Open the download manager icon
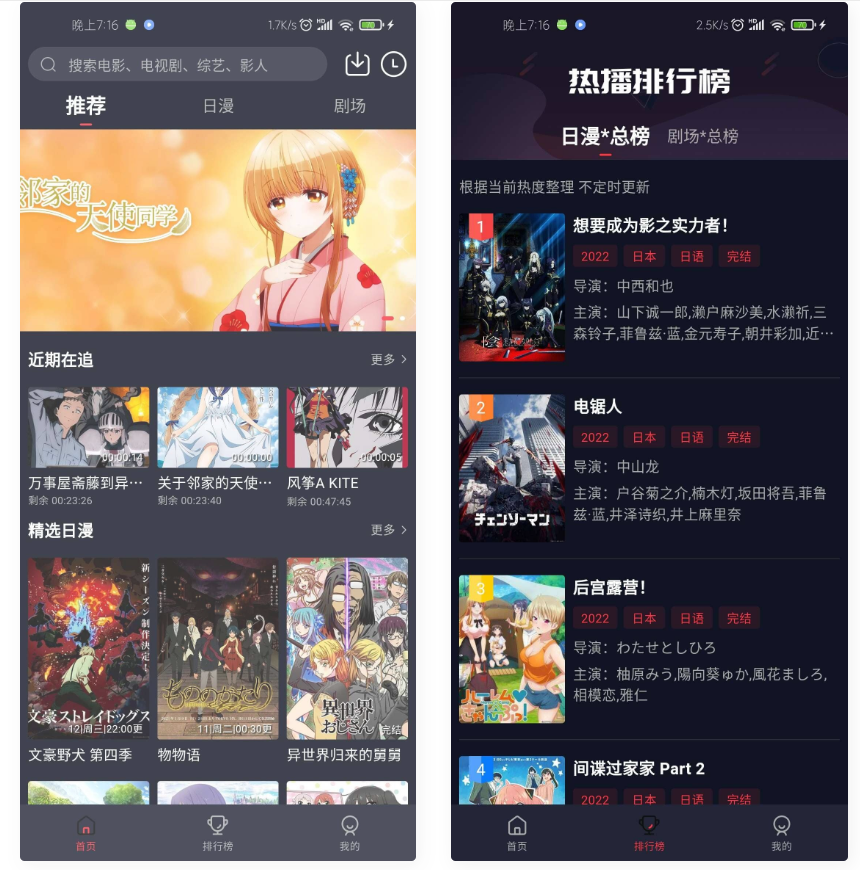Screen dimensions: 860x870 click(x=358, y=64)
